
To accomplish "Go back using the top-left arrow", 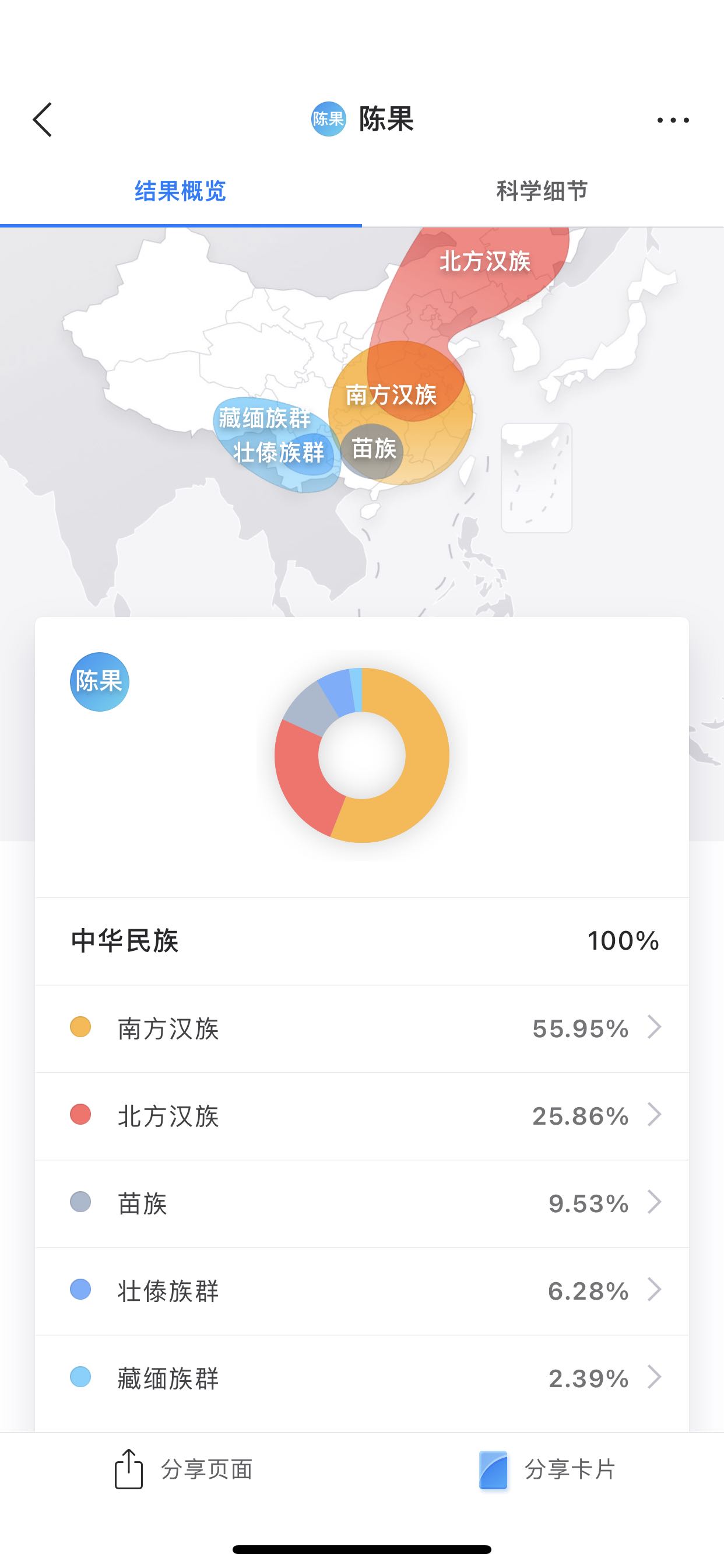I will click(43, 120).
